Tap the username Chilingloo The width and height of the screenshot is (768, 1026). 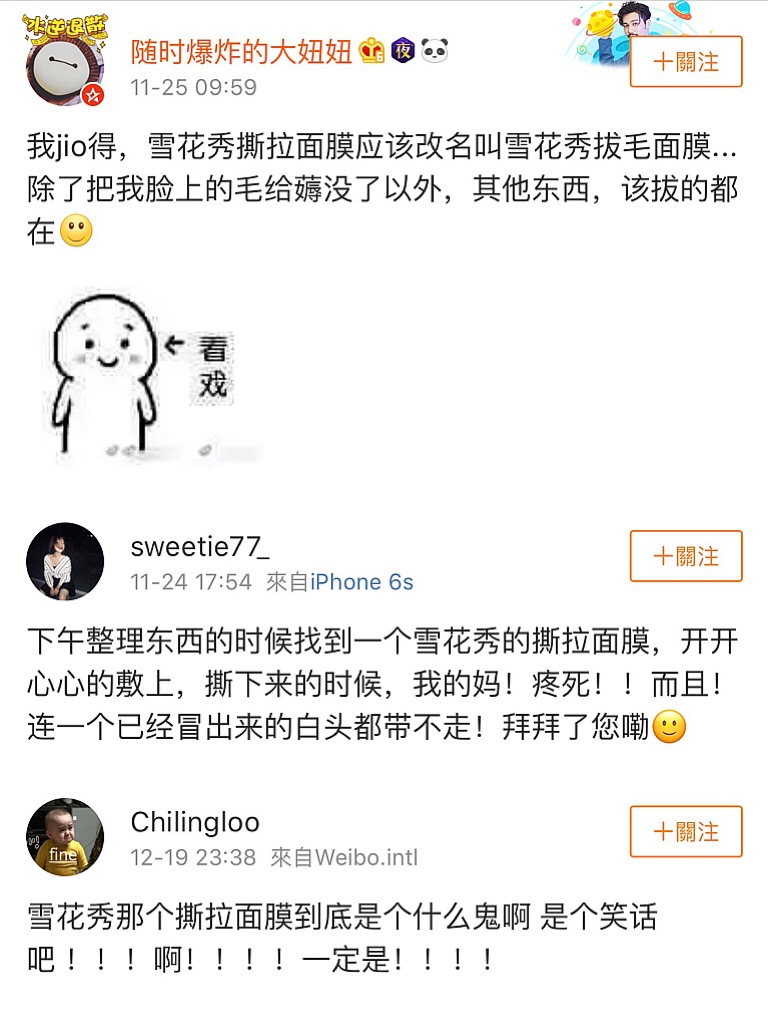(x=195, y=822)
